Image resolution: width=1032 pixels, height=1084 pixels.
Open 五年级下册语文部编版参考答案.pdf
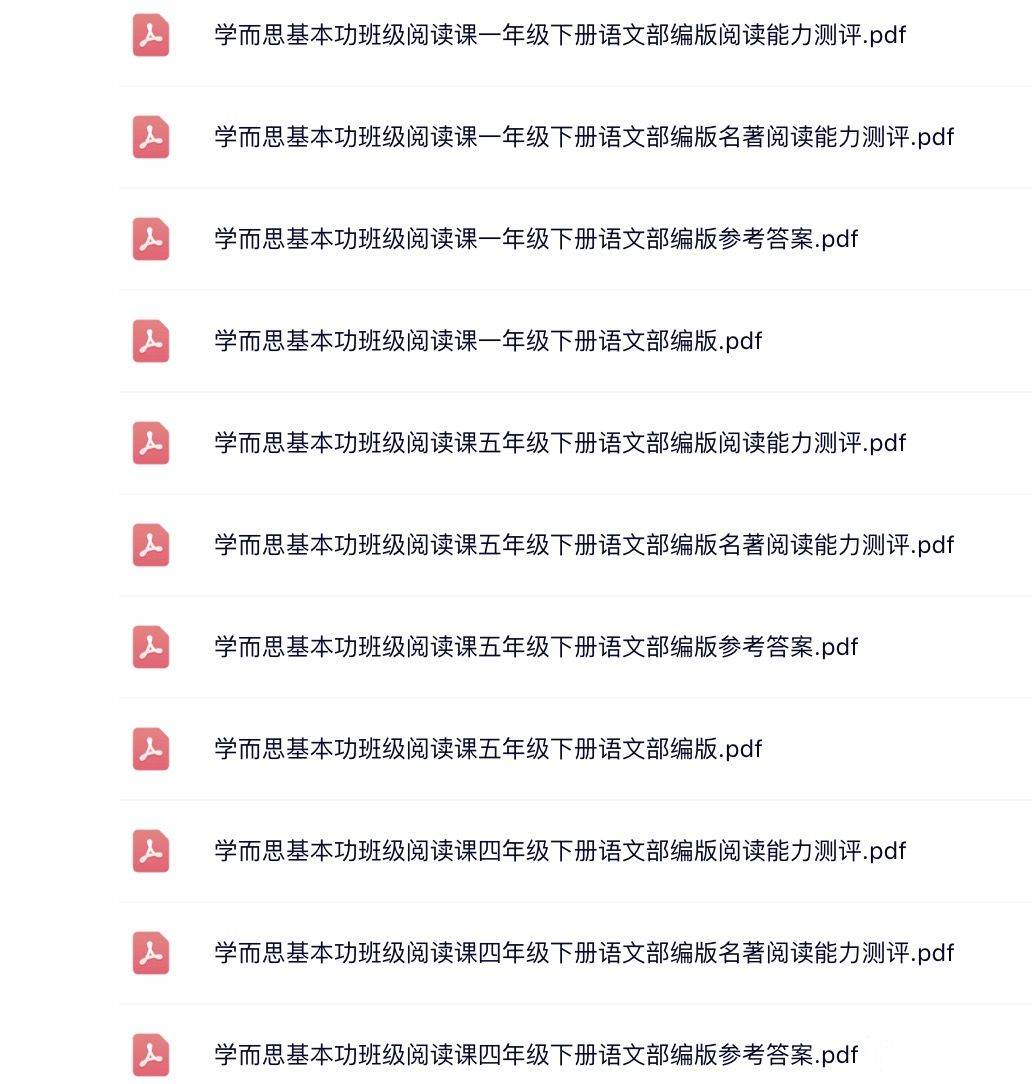click(x=536, y=647)
